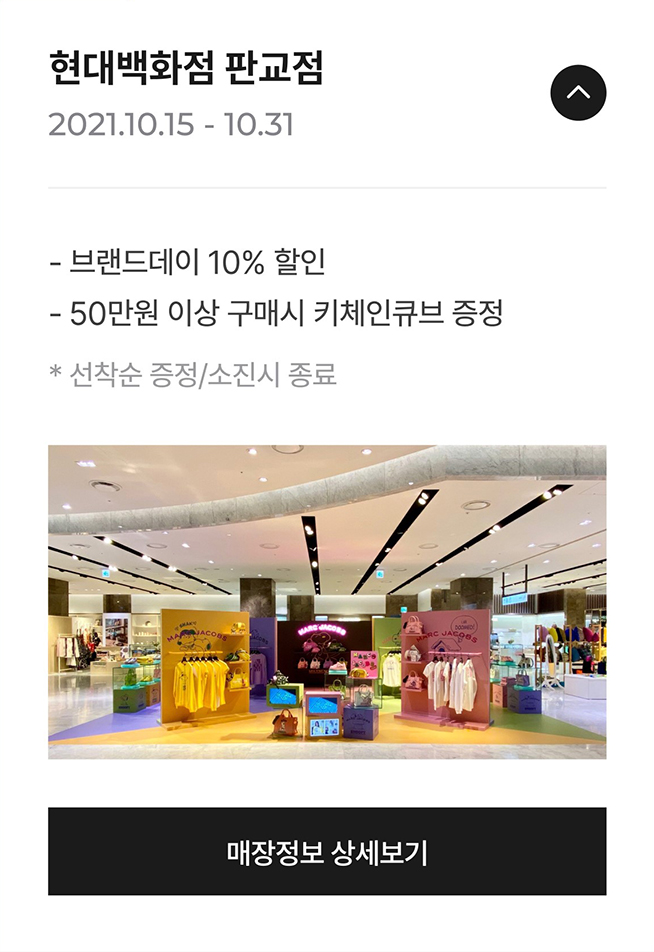Open 매장정보 상세보기 button
This screenshot has width=654, height=952.
click(x=327, y=852)
